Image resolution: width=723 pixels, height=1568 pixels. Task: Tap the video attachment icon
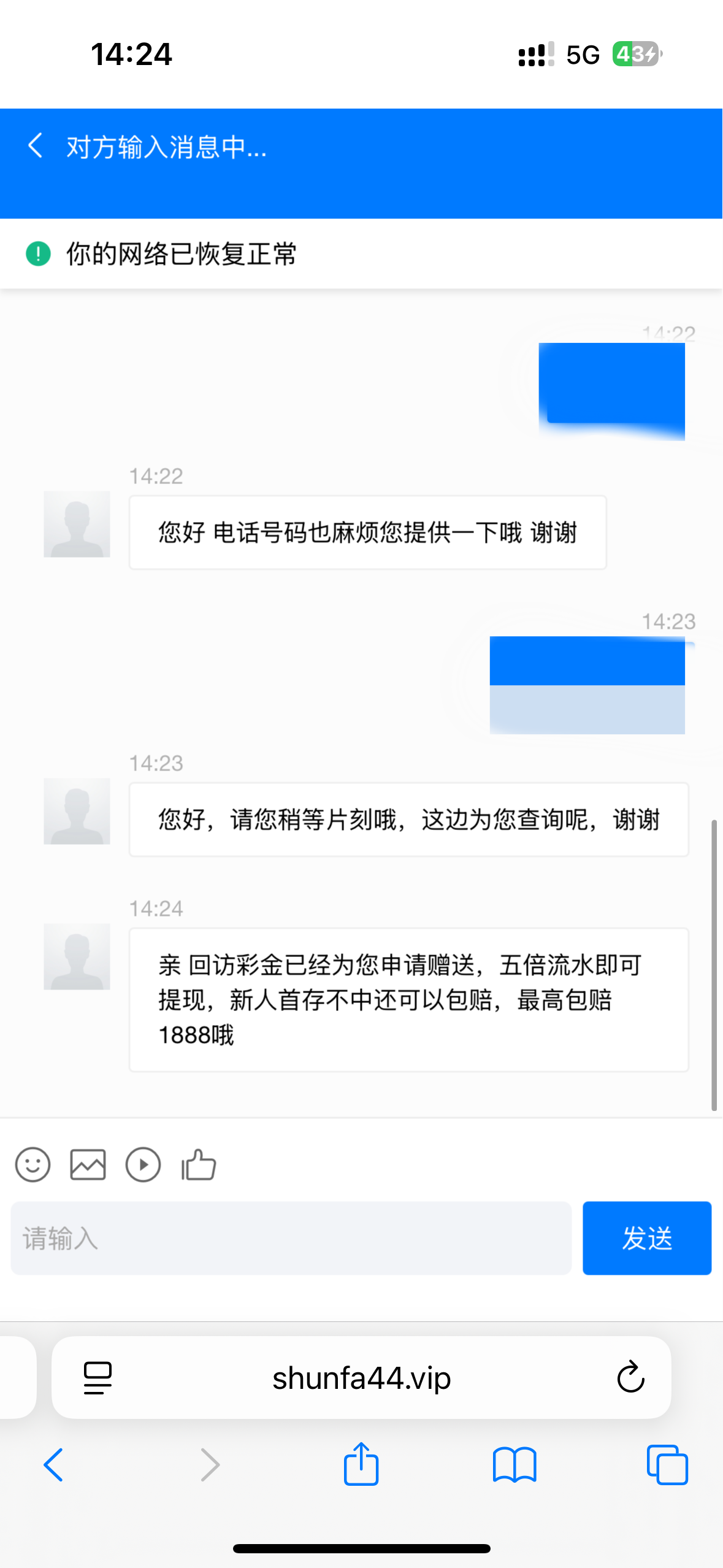coord(143,1164)
